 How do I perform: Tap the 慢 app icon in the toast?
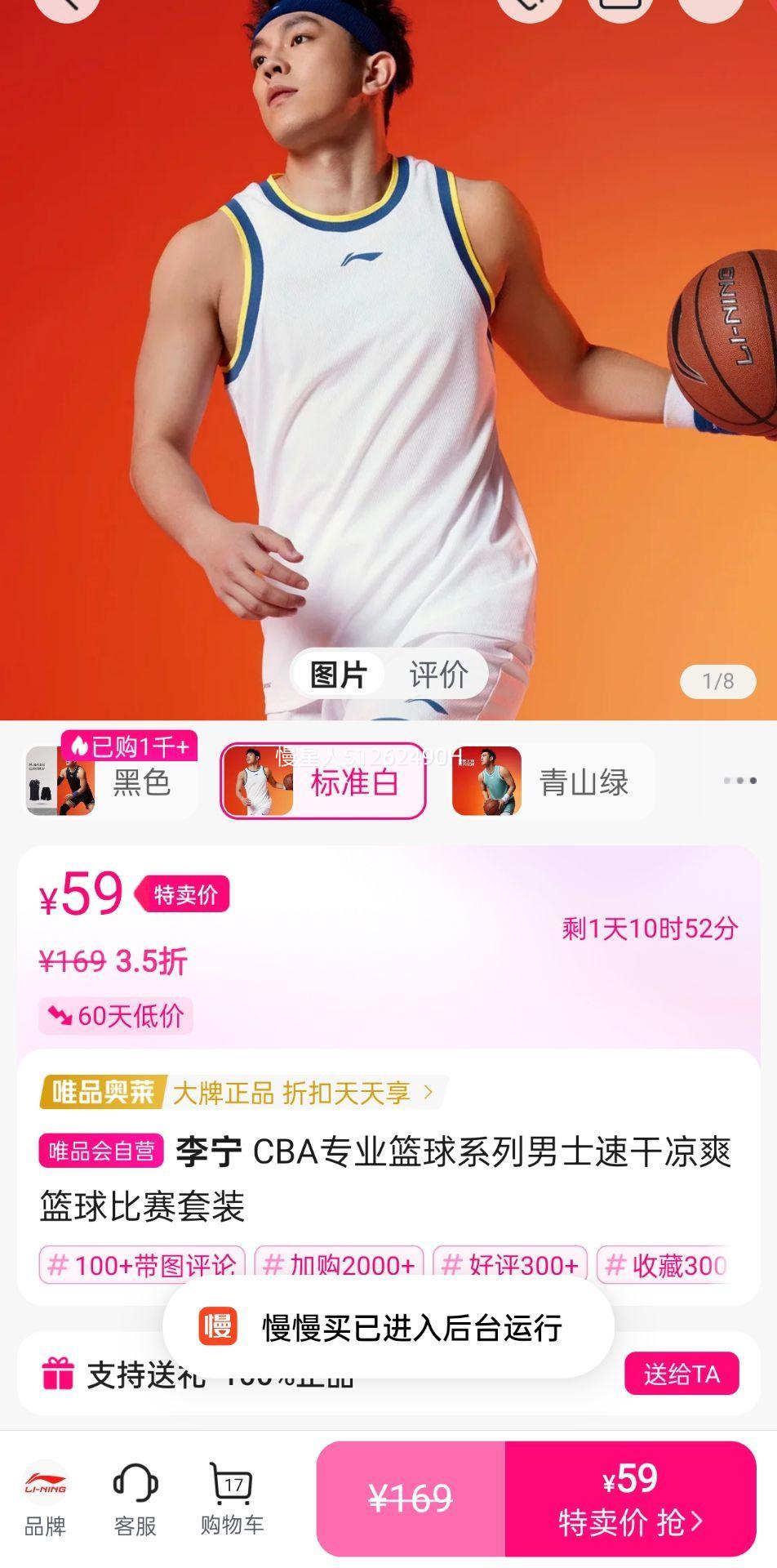[219, 1327]
